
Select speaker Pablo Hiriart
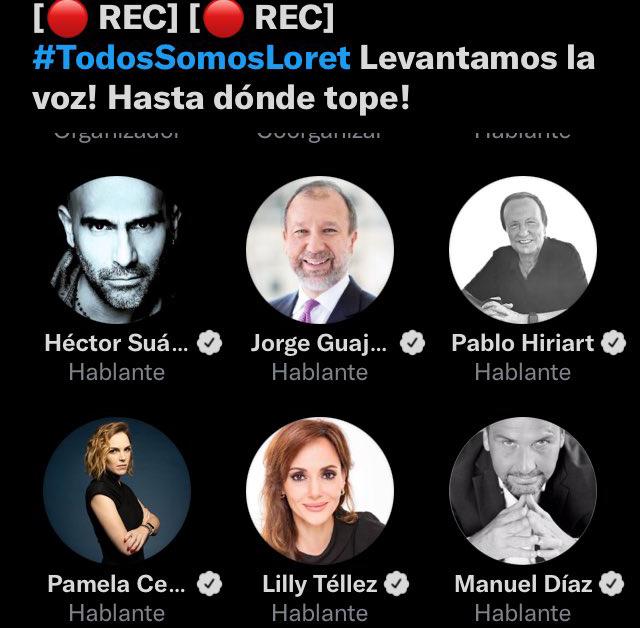click(523, 250)
